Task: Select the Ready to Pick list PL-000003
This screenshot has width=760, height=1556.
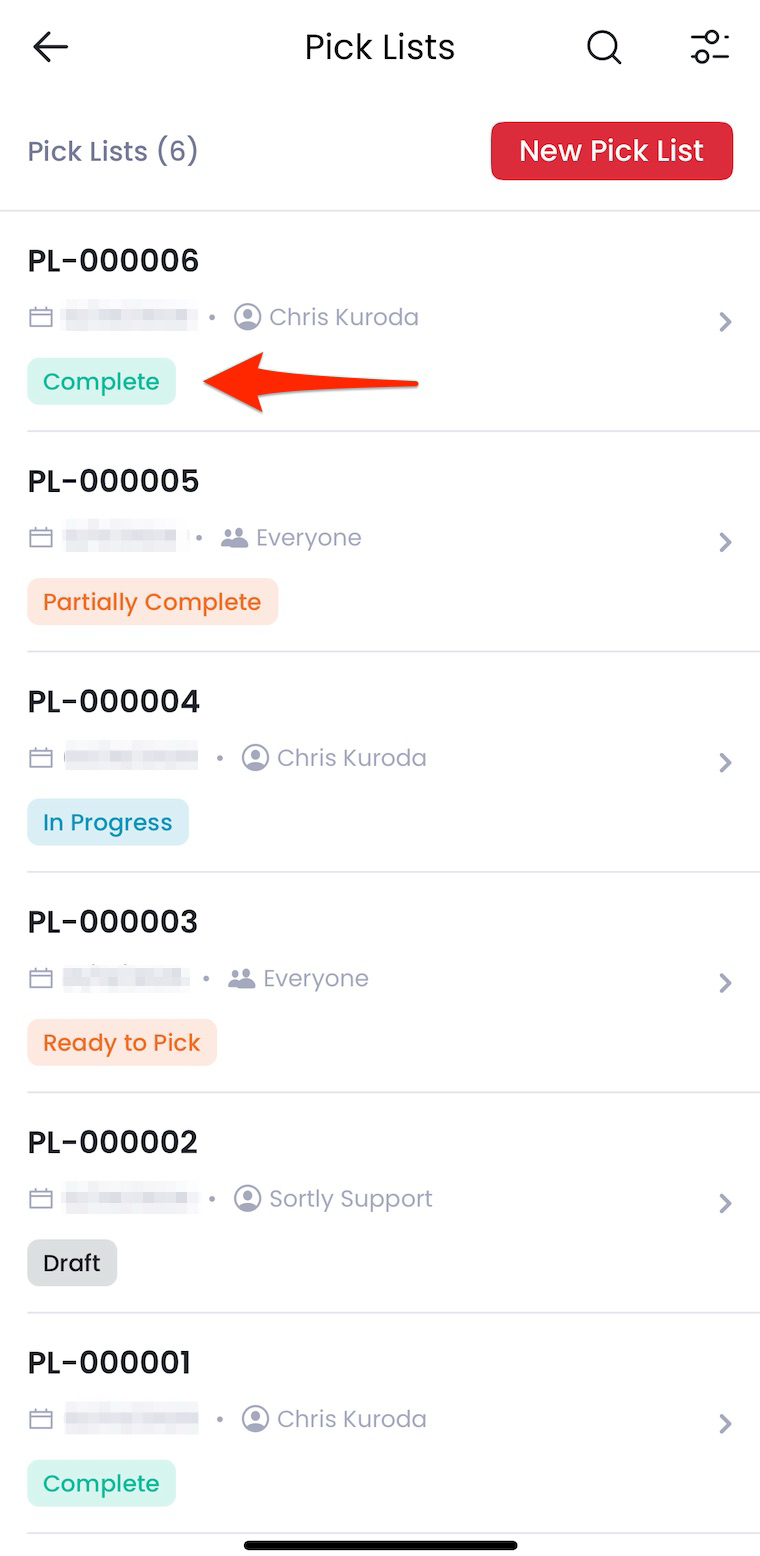Action: [x=380, y=982]
